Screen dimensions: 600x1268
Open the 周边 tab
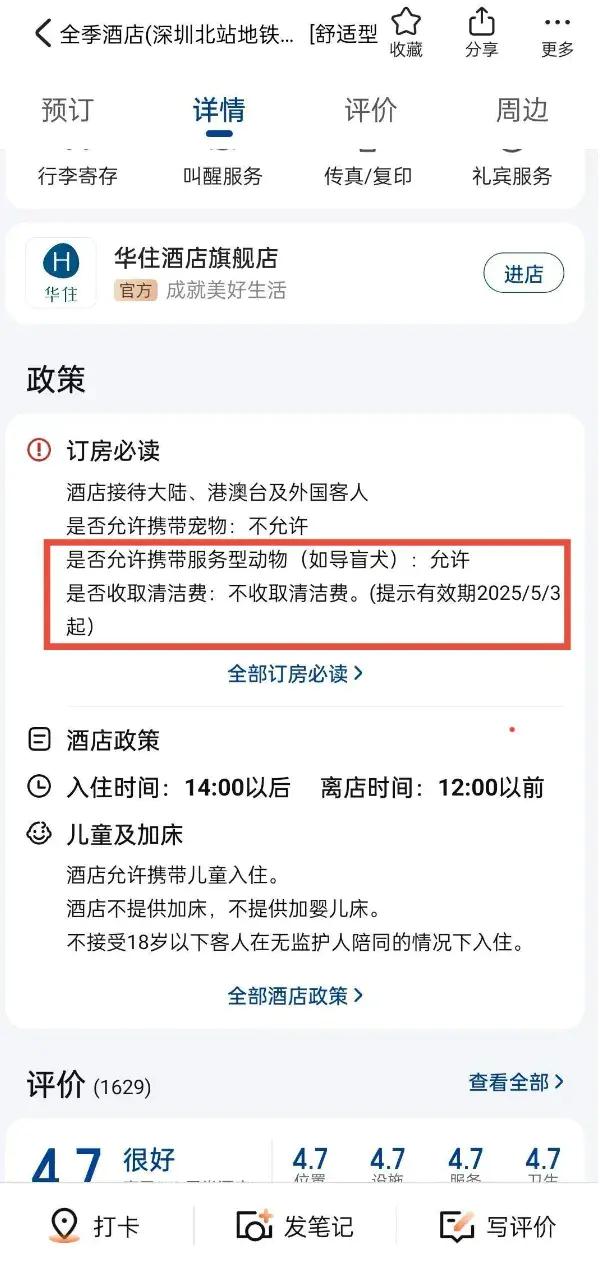(522, 109)
